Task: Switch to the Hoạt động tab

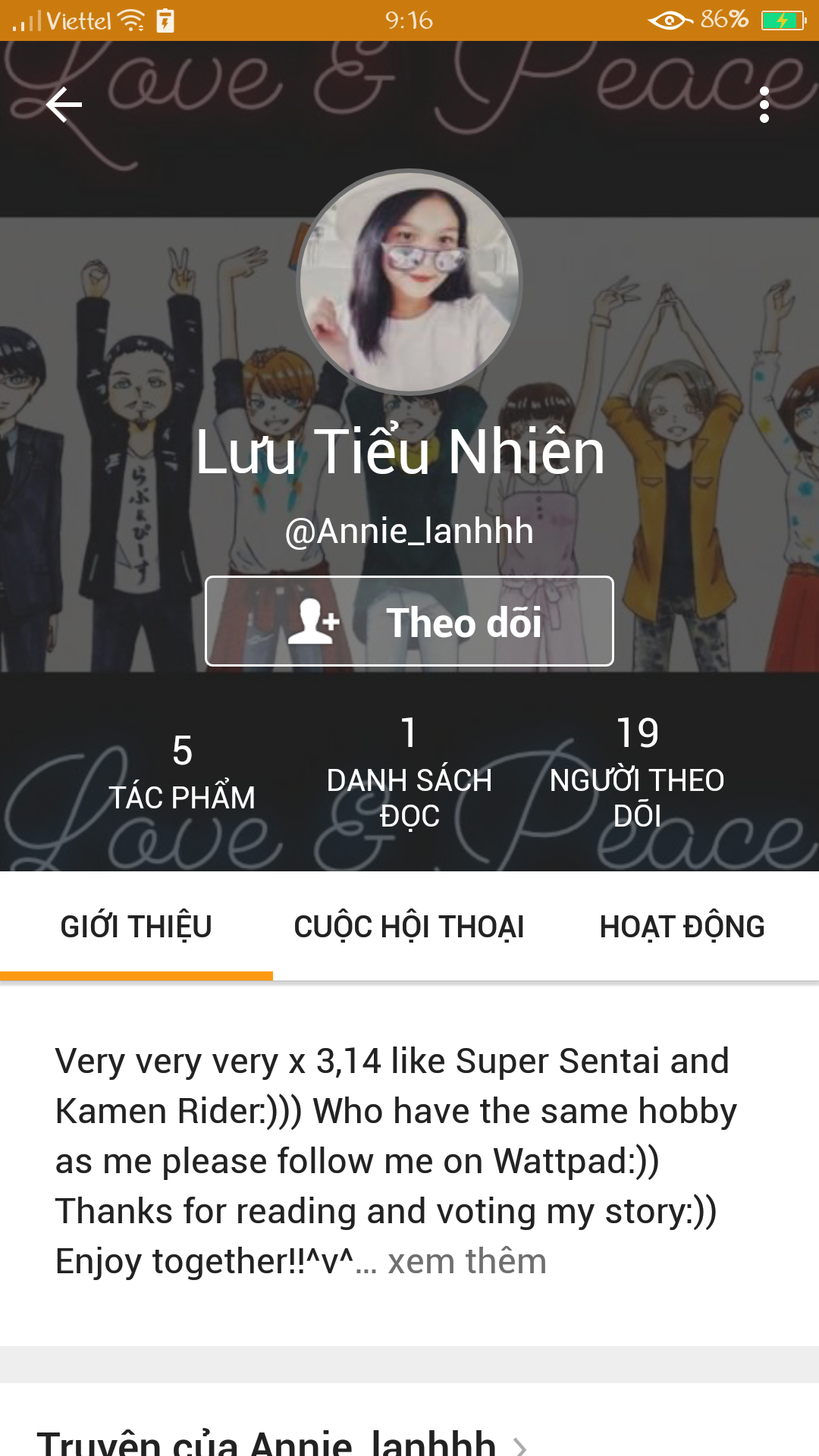Action: [x=682, y=927]
